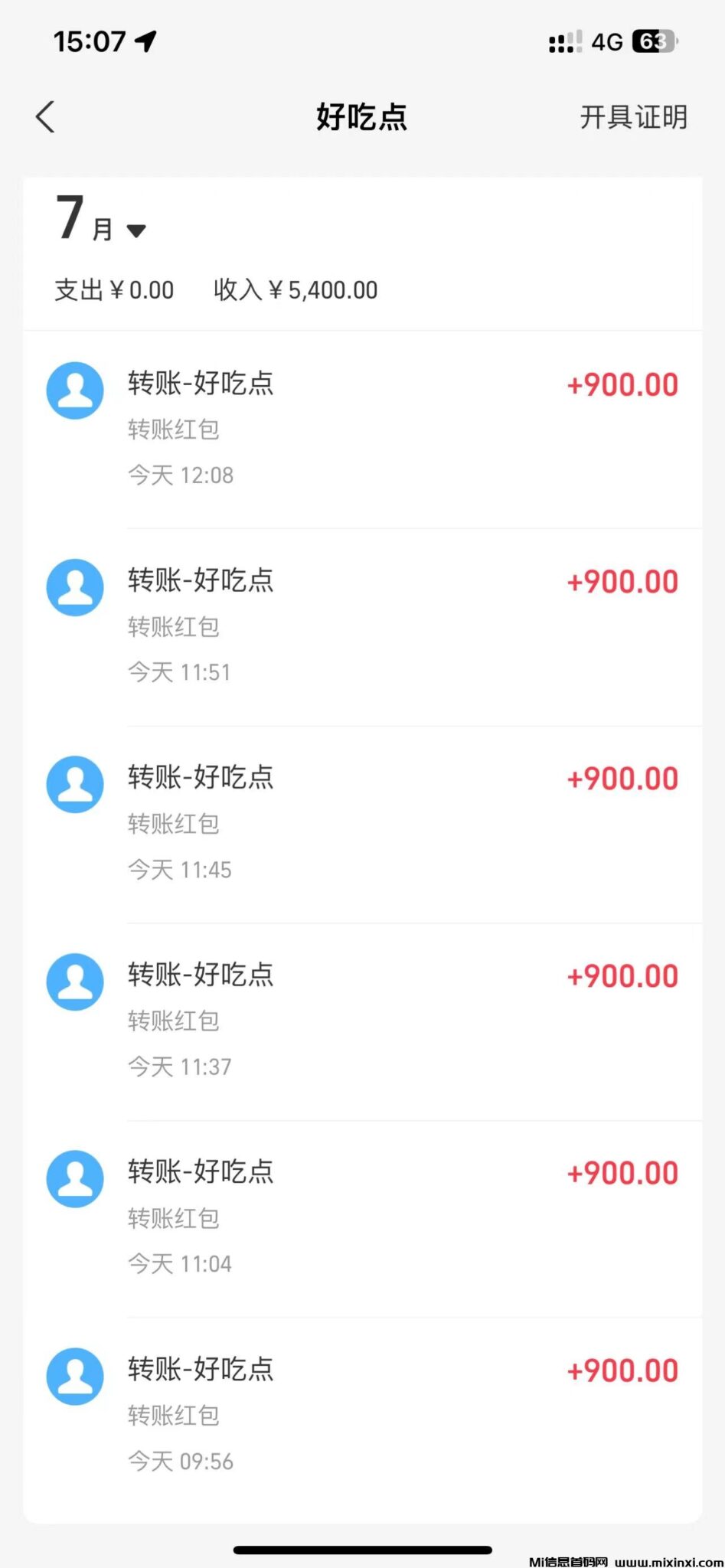Click the avatar of the 11:51 transfer

point(74,587)
